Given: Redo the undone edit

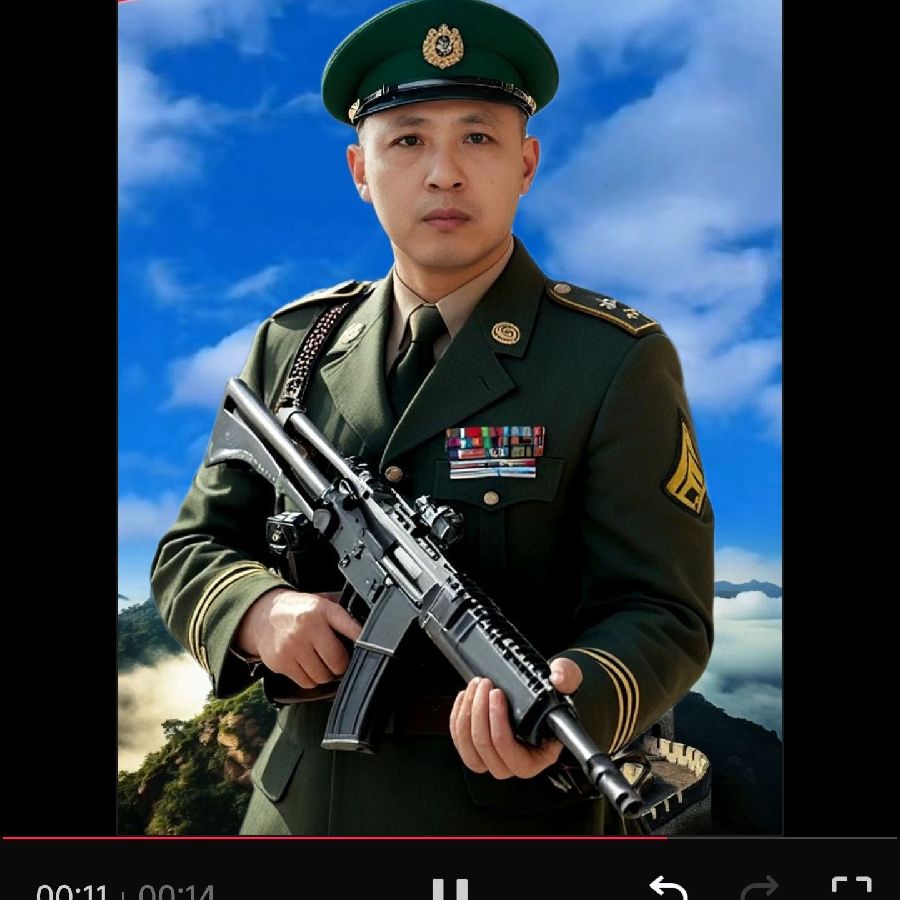Looking at the screenshot, I should pos(758,887).
